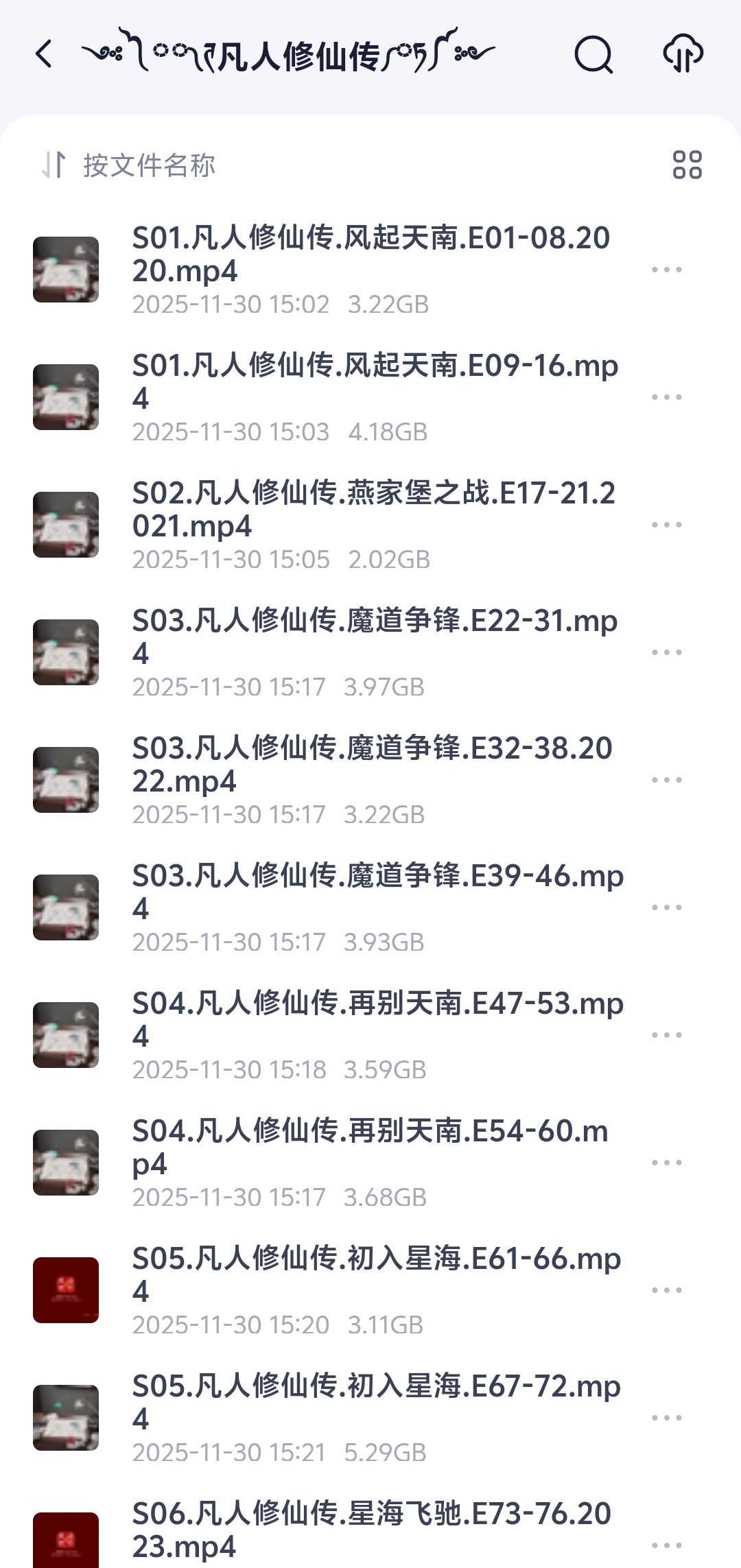Viewport: 741px width, 1568px height.
Task: Open more options for S01 风起天南 E09-16
Action: pos(666,397)
